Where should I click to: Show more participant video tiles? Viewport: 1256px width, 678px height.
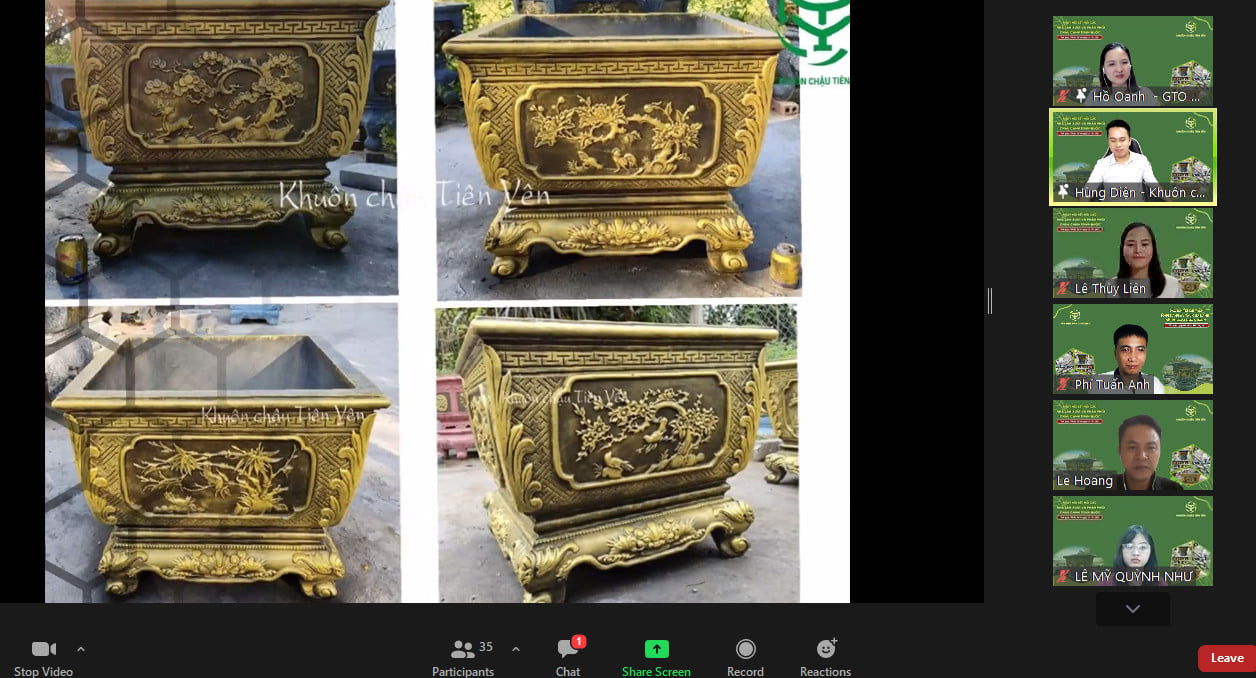(1132, 608)
